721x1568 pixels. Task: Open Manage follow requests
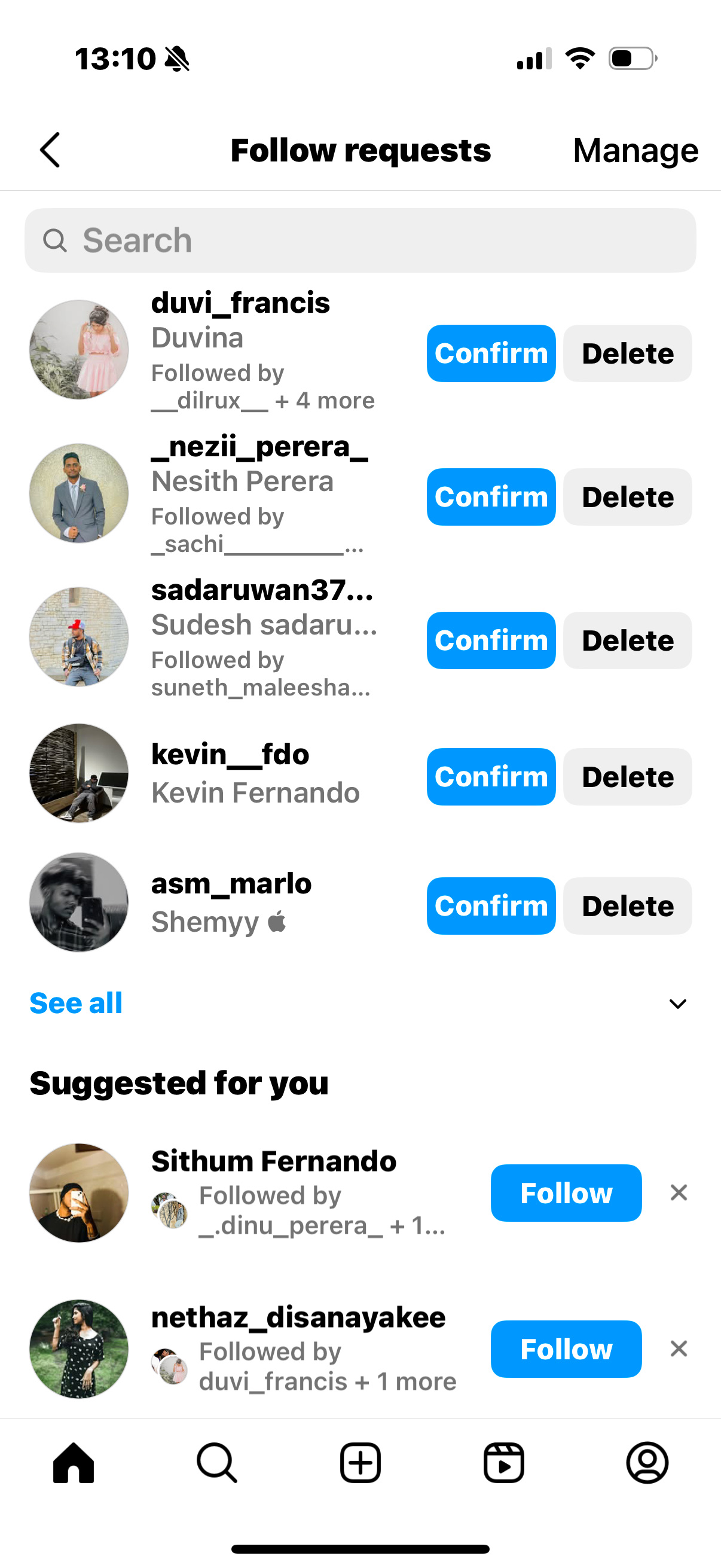[x=636, y=150]
